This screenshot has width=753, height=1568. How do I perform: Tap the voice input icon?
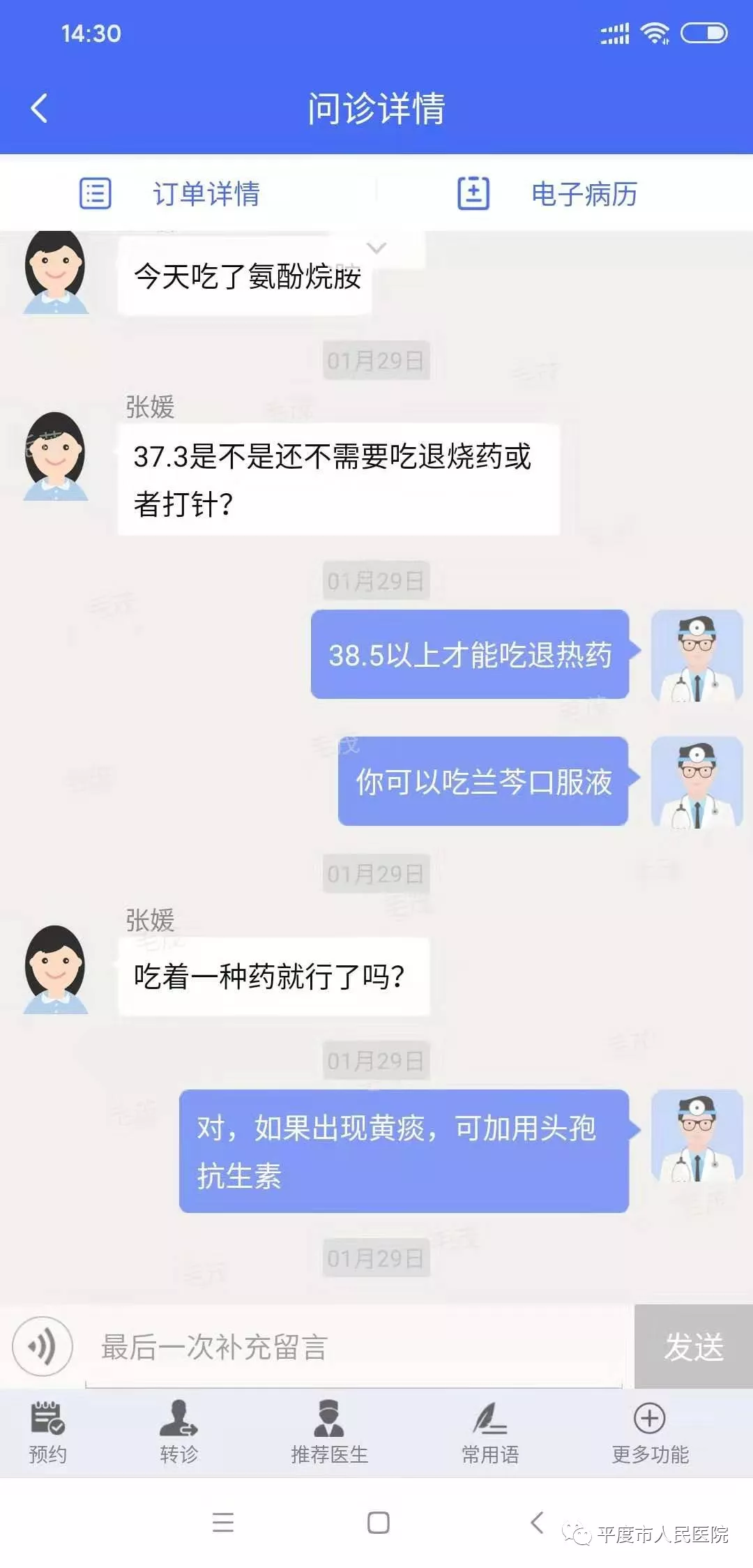43,1345
